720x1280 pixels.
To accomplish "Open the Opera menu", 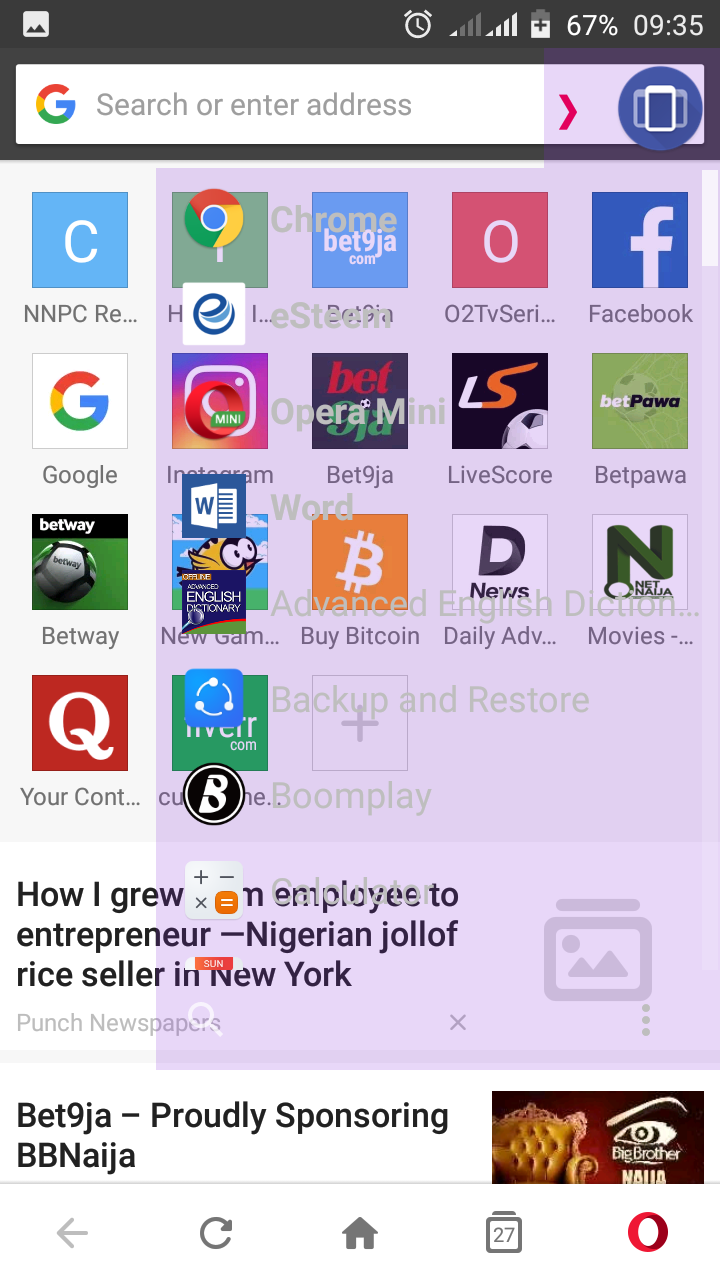I will [648, 1234].
